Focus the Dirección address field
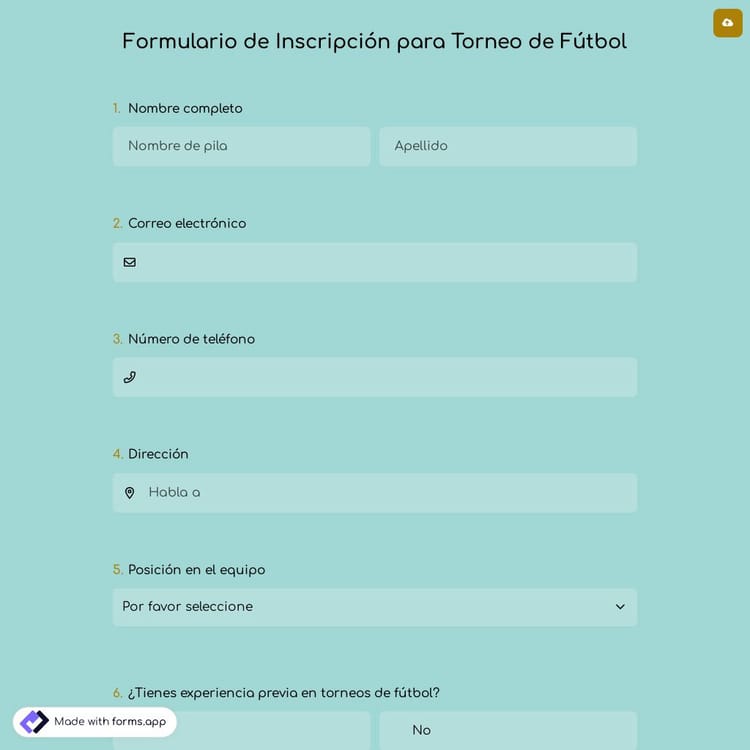The image size is (750, 750). coord(385,492)
